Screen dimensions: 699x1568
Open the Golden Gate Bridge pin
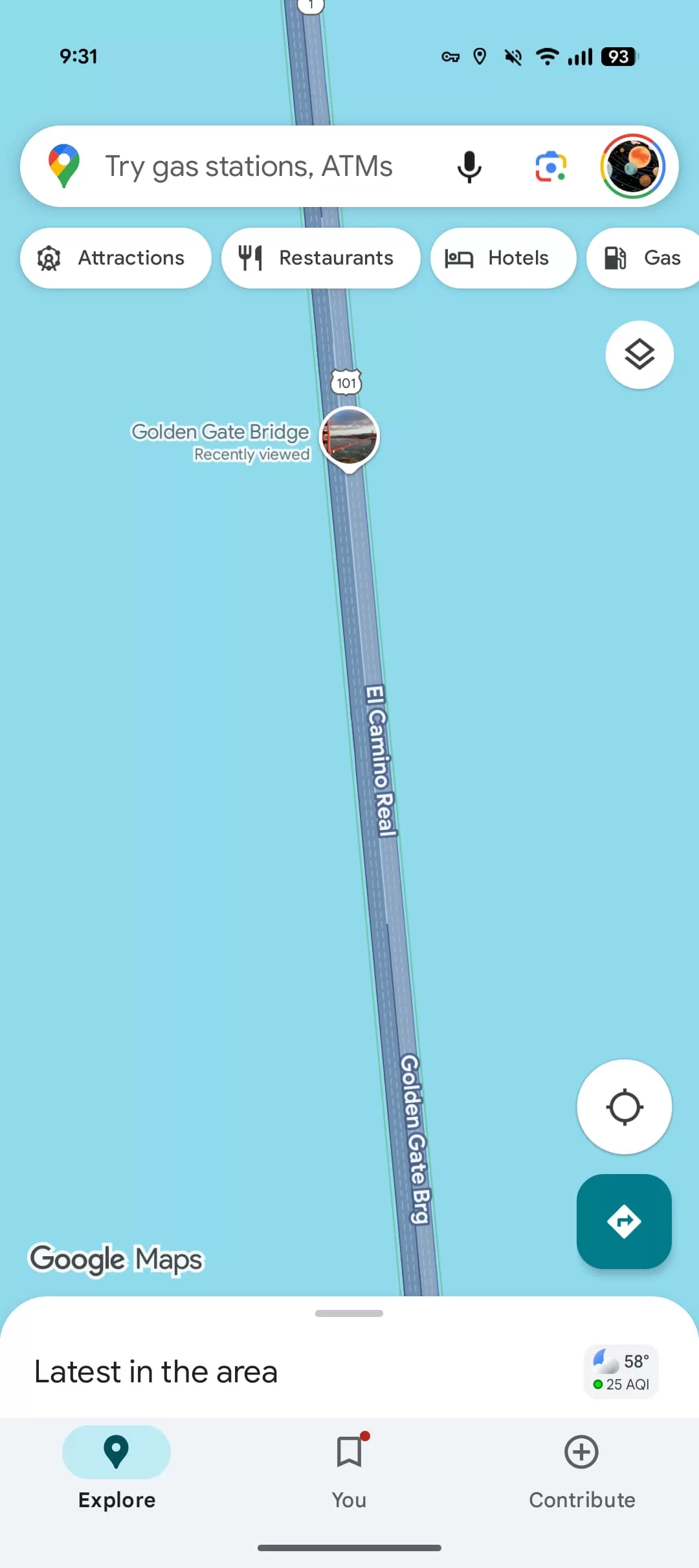pyautogui.click(x=349, y=437)
